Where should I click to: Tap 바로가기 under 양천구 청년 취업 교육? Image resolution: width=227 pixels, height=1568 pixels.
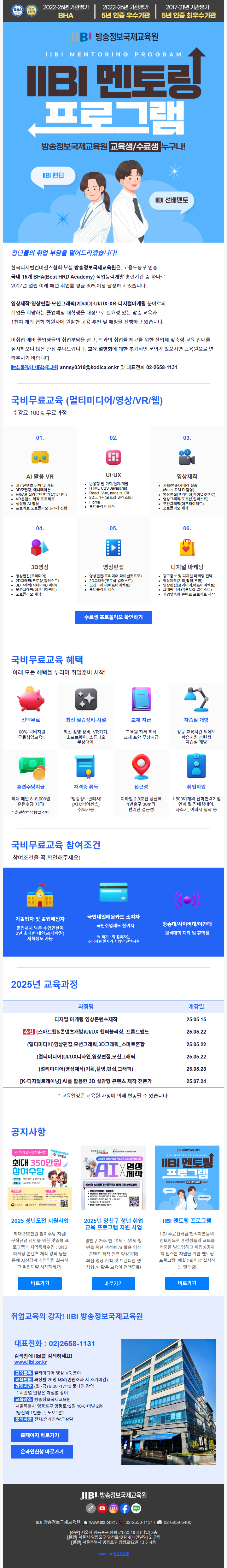(x=113, y=1282)
